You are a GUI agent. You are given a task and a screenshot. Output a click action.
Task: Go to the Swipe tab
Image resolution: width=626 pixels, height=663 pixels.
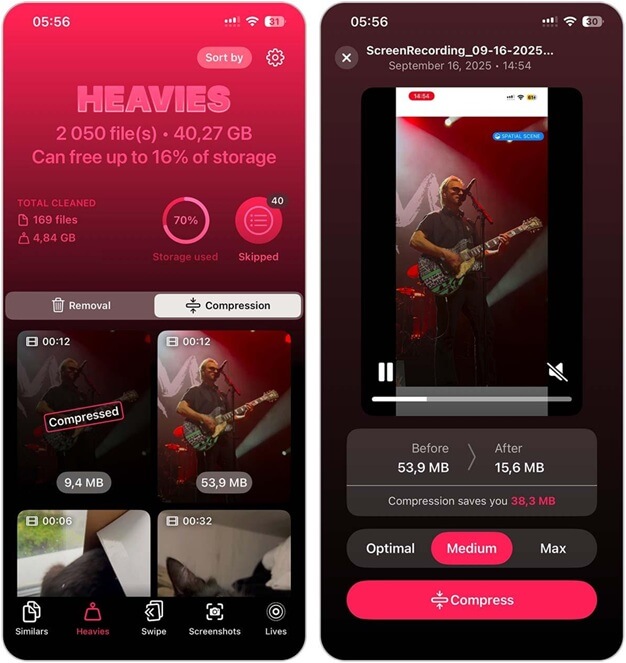153,619
